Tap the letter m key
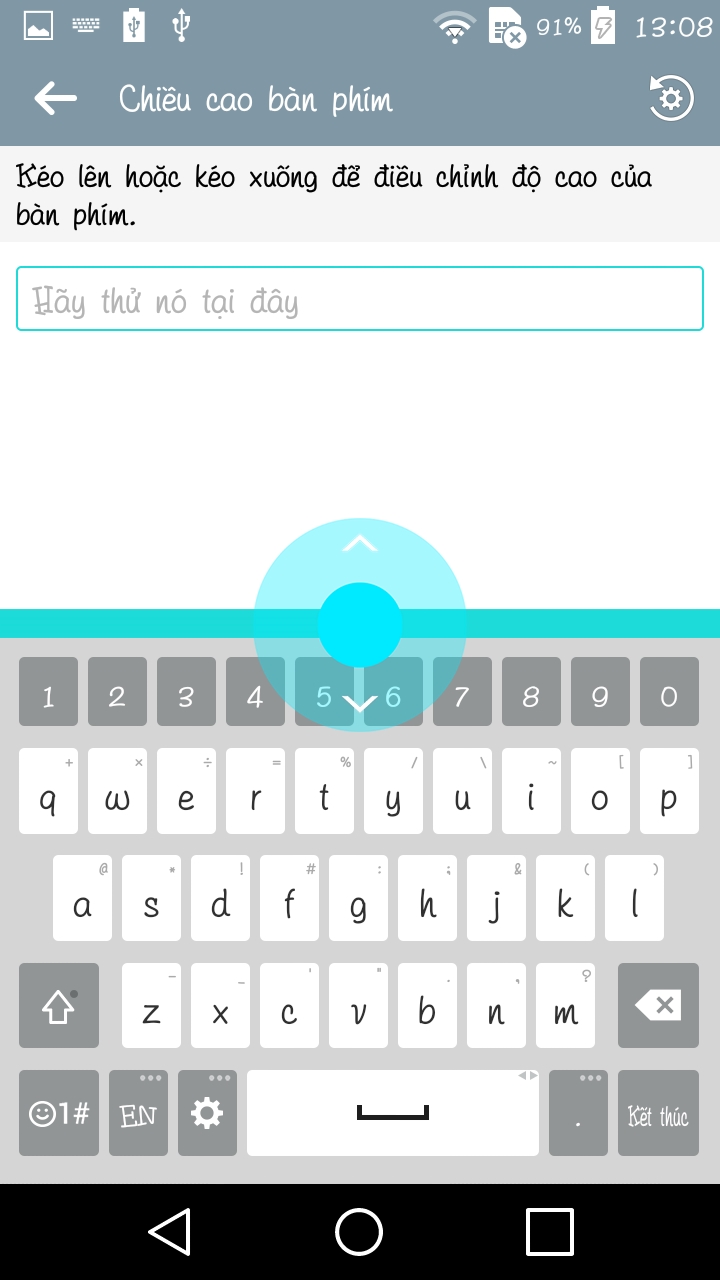 pyautogui.click(x=565, y=1005)
